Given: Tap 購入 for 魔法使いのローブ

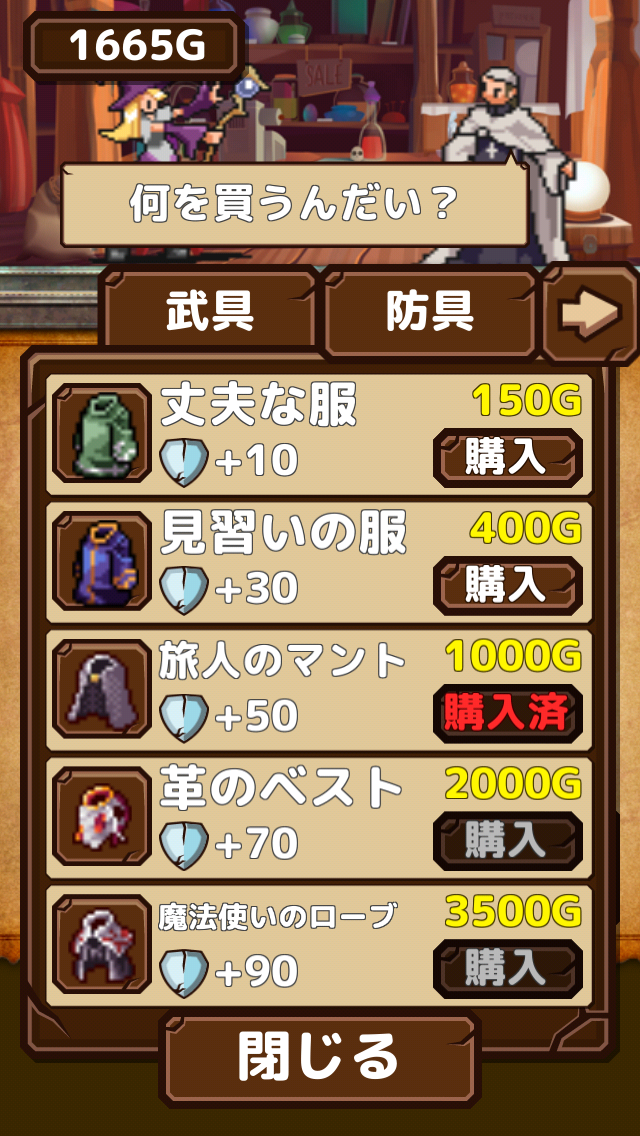Looking at the screenshot, I should [x=507, y=968].
